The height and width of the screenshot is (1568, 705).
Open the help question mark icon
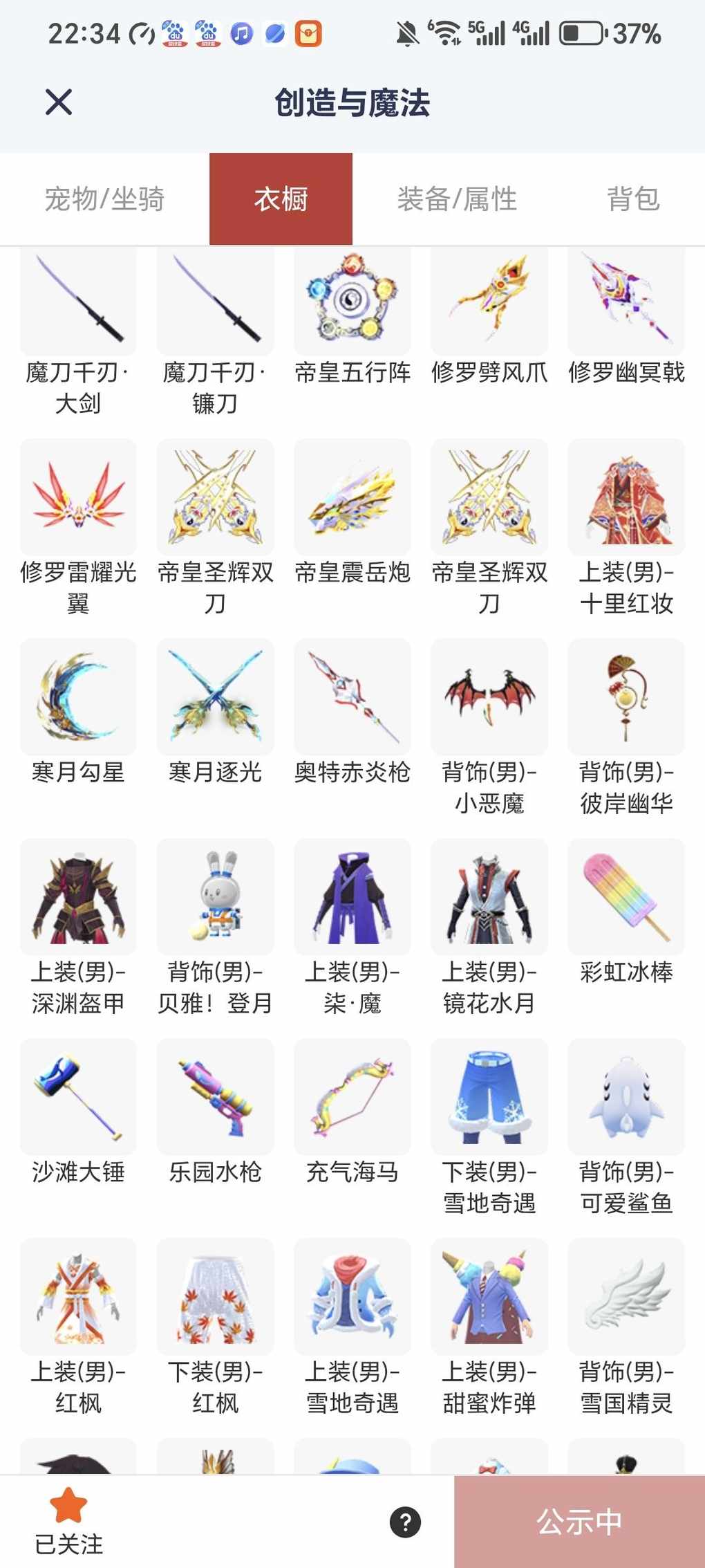click(405, 1522)
